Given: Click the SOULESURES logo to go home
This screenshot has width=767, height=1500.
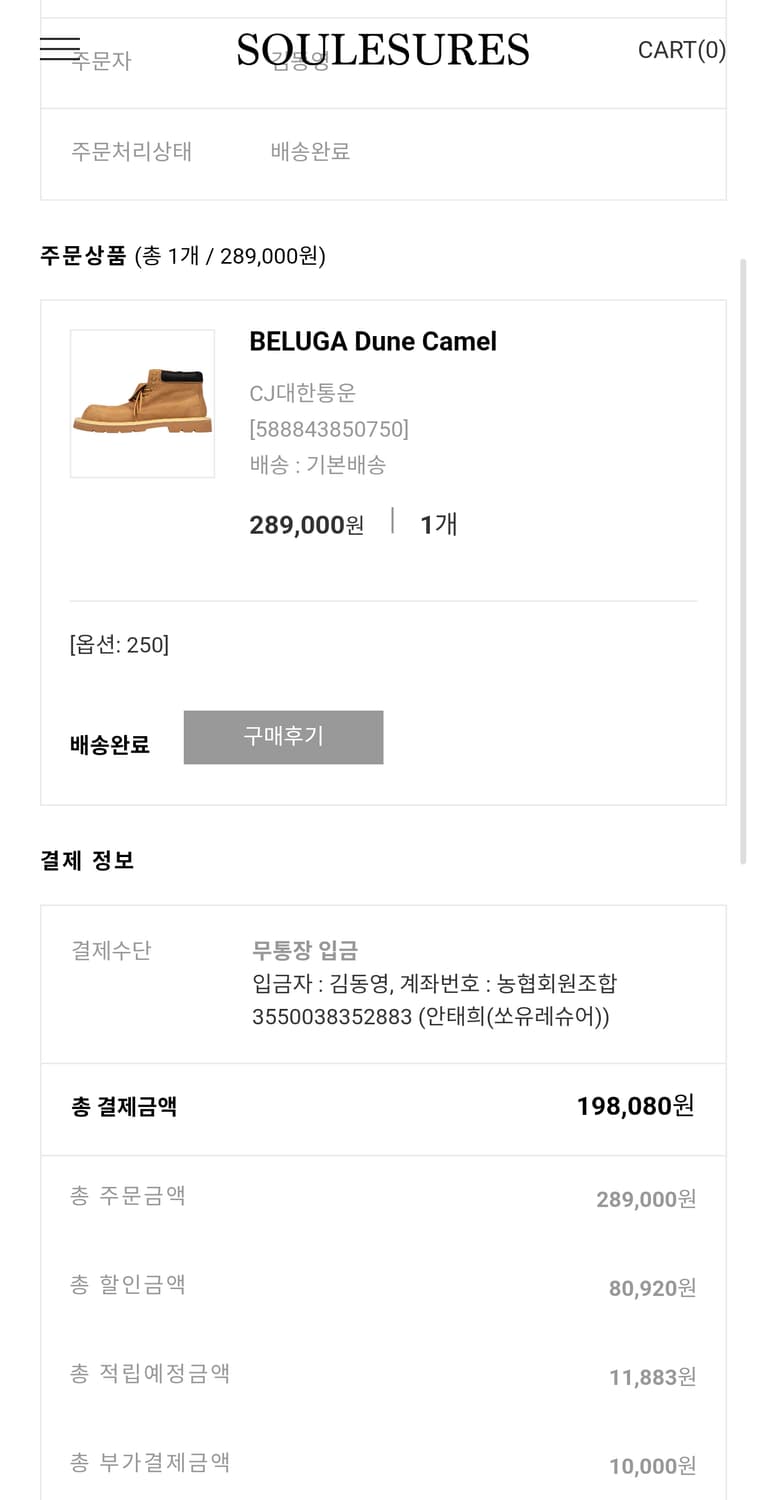Looking at the screenshot, I should 383,50.
